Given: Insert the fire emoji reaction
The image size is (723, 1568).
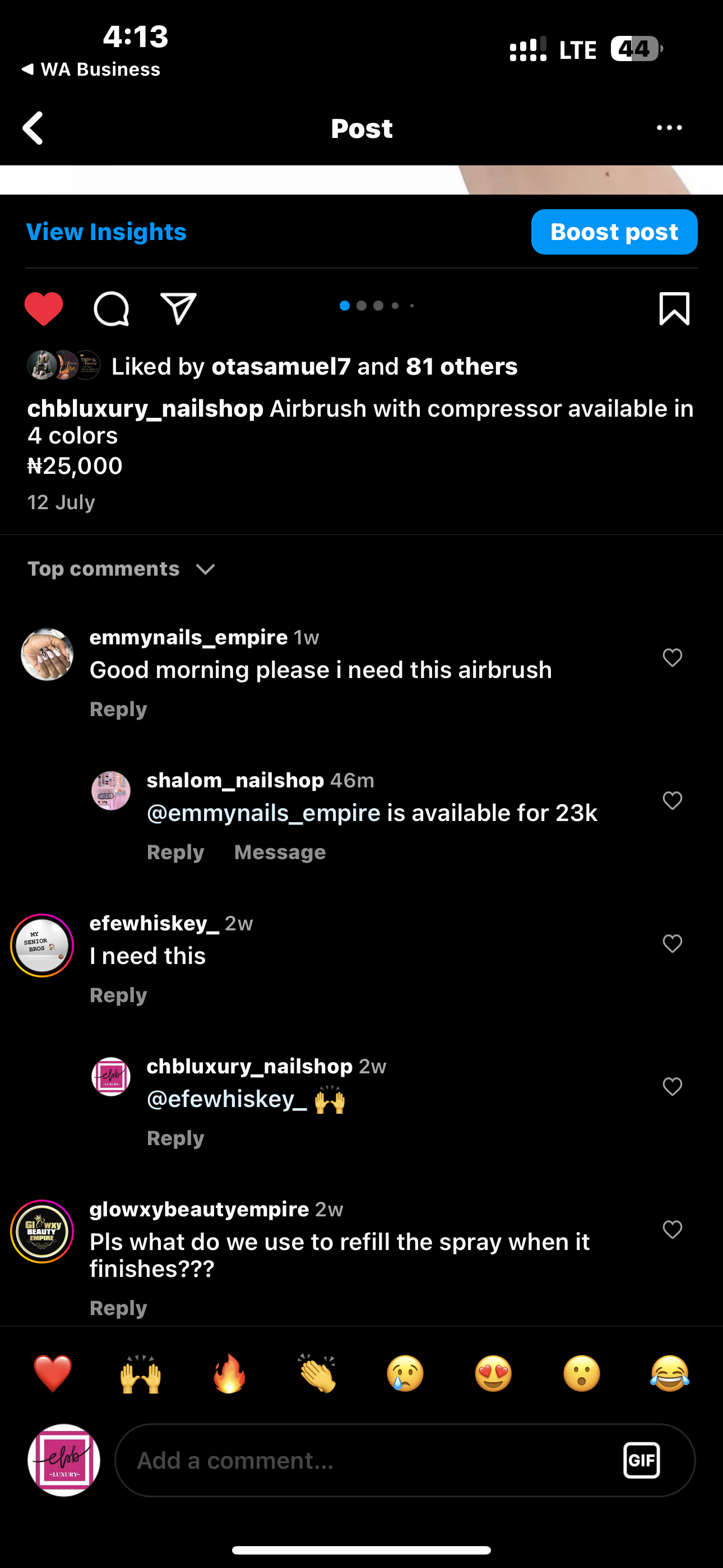Looking at the screenshot, I should (x=229, y=1374).
